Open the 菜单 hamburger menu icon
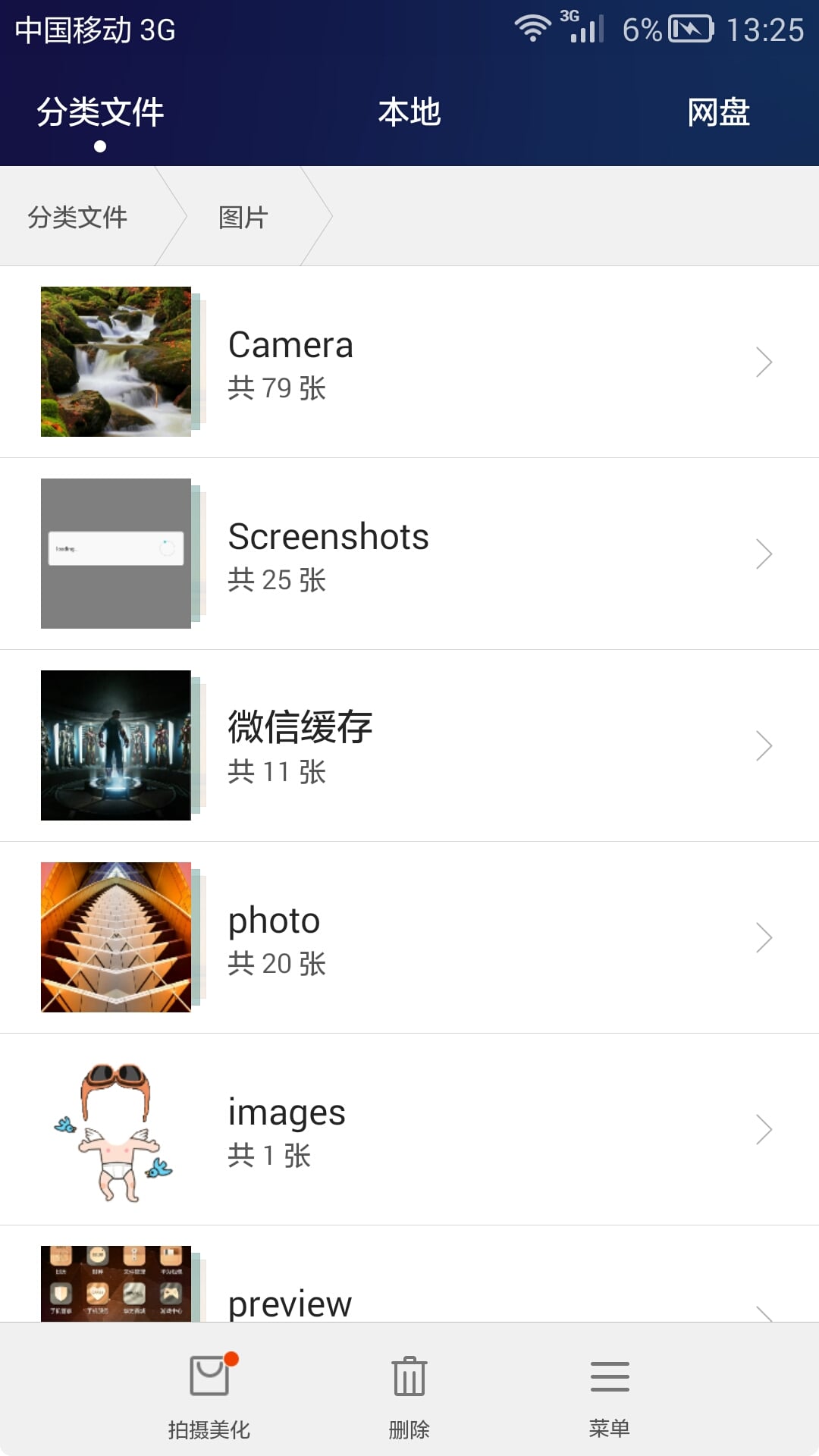819x1456 pixels. [609, 1376]
